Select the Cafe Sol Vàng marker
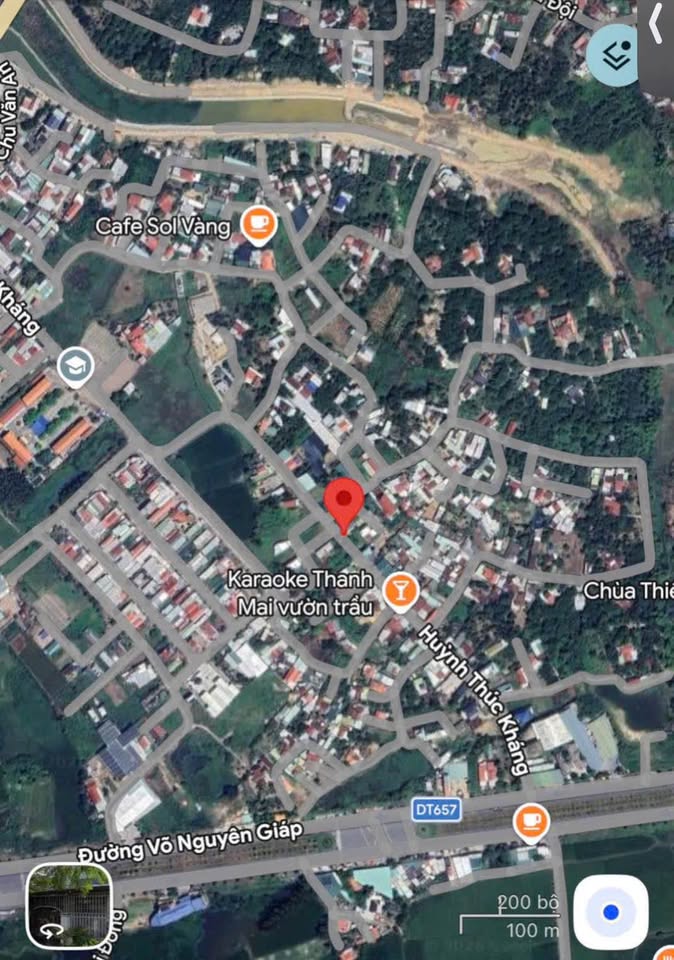 tap(259, 224)
